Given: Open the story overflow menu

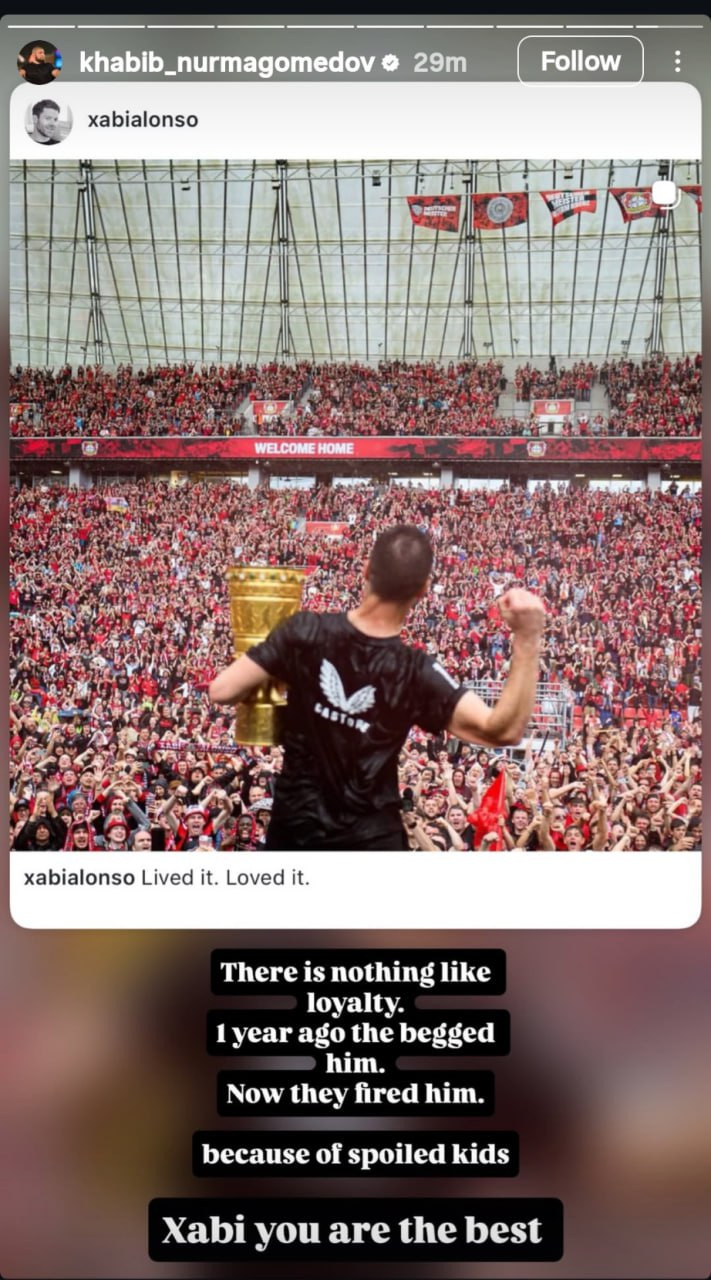Looking at the screenshot, I should tap(677, 62).
